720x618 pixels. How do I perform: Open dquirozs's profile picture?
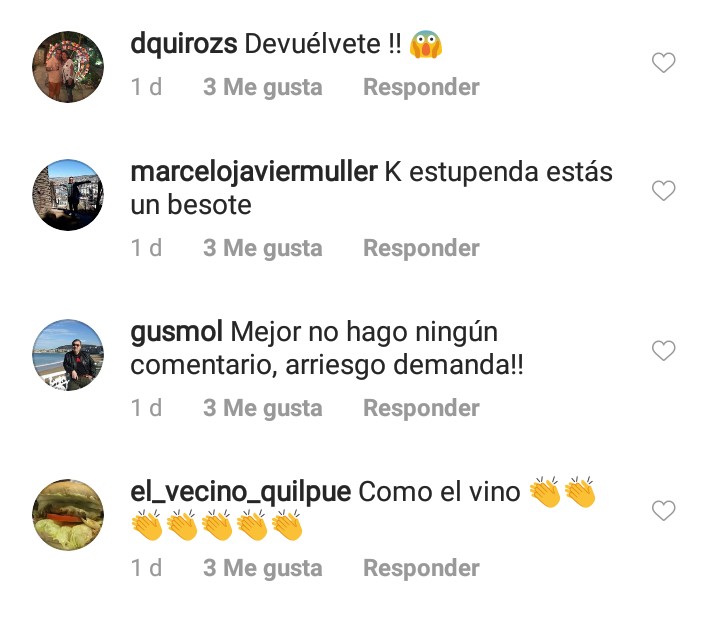point(68,67)
